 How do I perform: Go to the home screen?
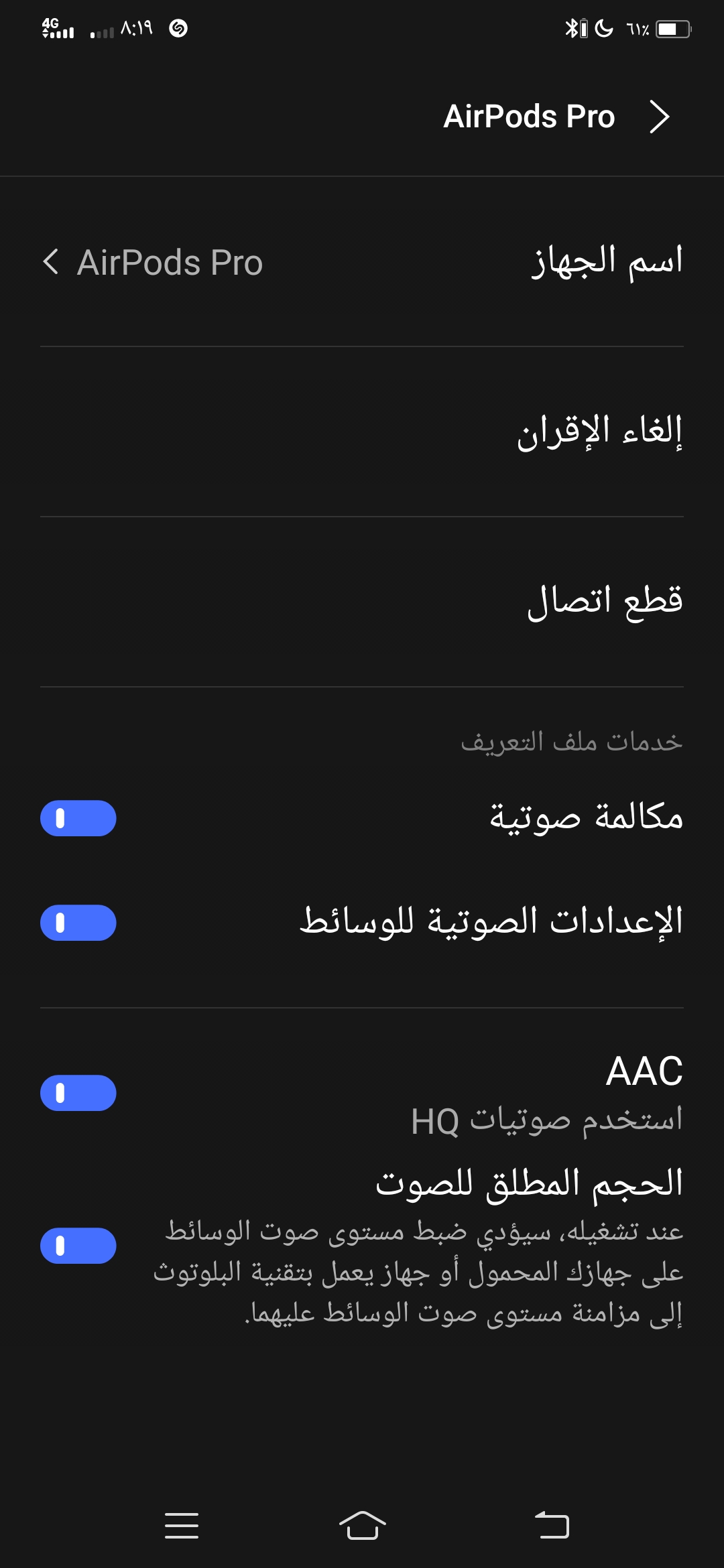362,1526
